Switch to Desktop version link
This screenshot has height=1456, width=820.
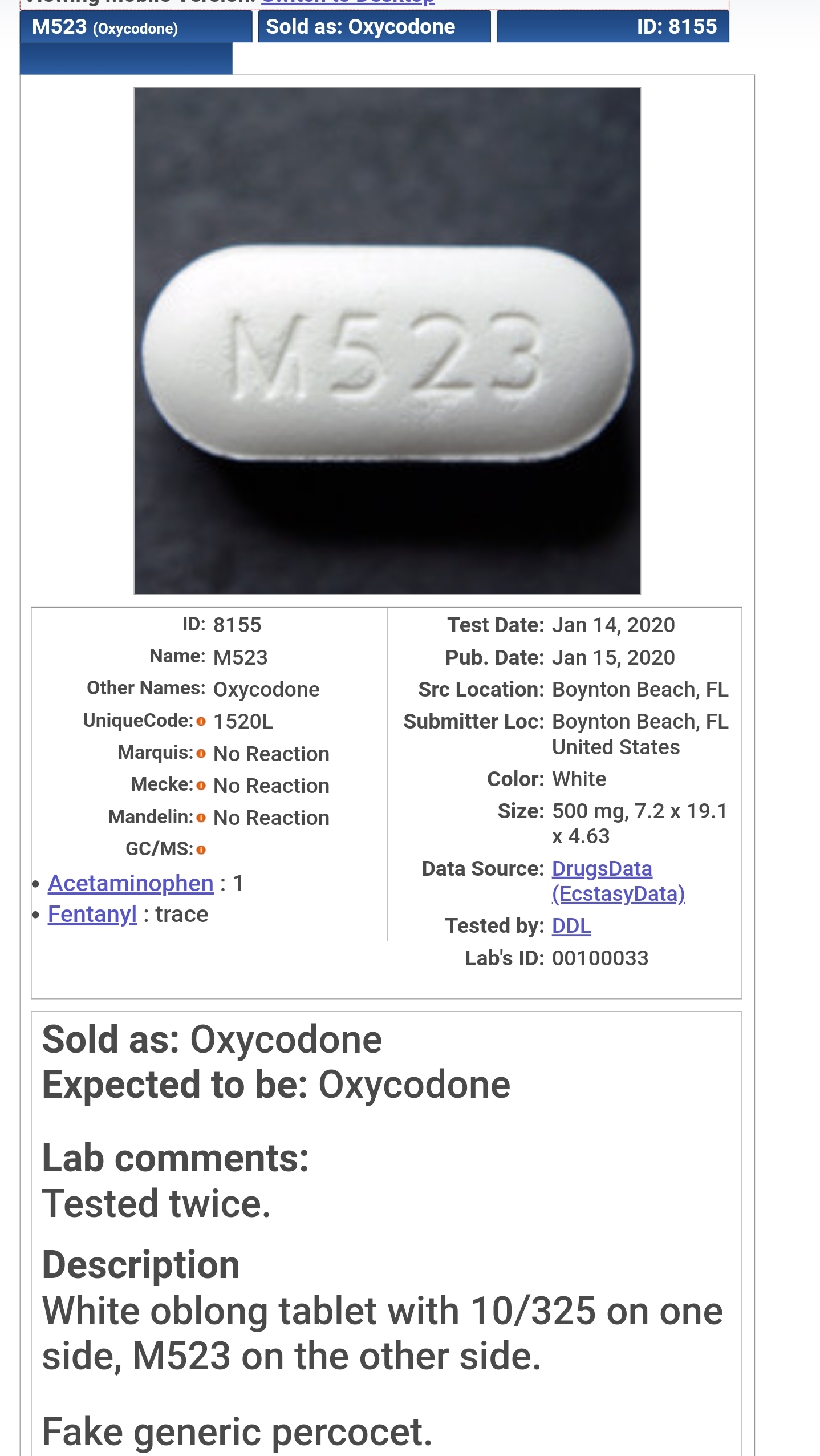click(x=348, y=2)
